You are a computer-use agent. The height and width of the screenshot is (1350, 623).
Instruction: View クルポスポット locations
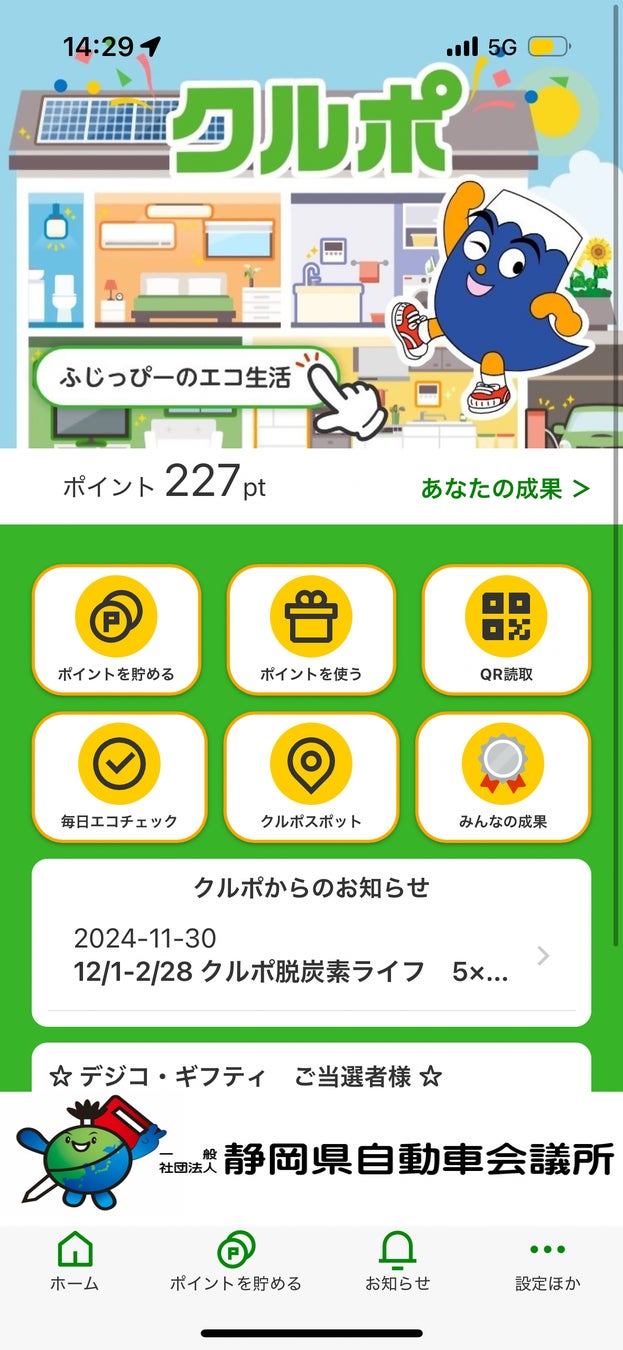311,777
